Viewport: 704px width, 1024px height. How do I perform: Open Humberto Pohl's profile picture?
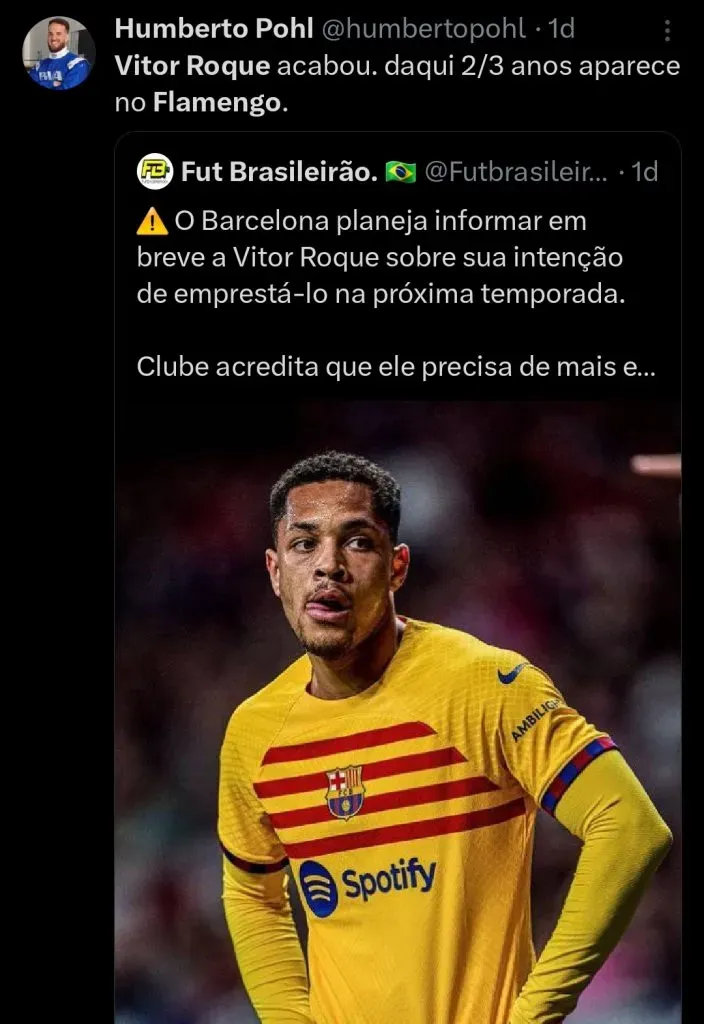(x=59, y=53)
